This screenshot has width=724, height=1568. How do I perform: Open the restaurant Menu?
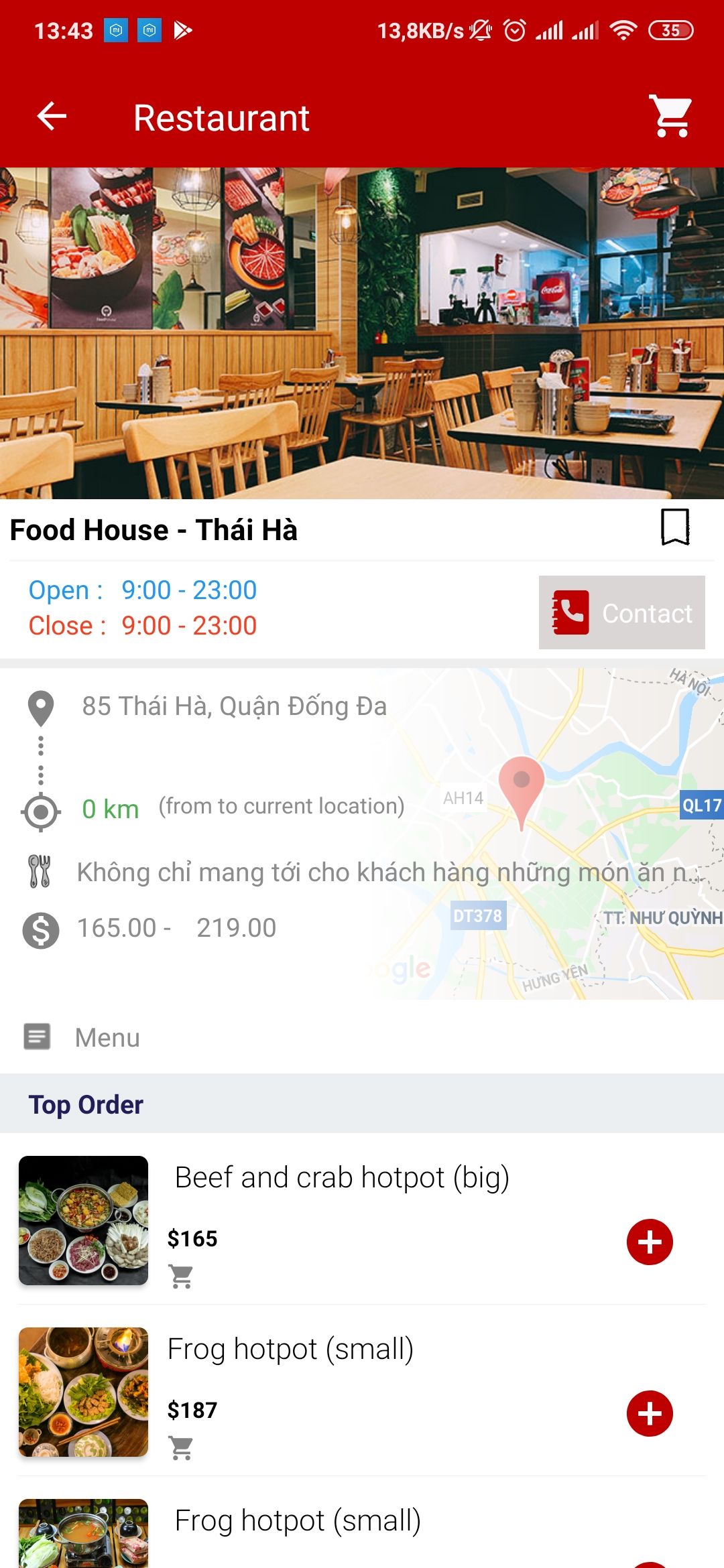coord(107,1037)
